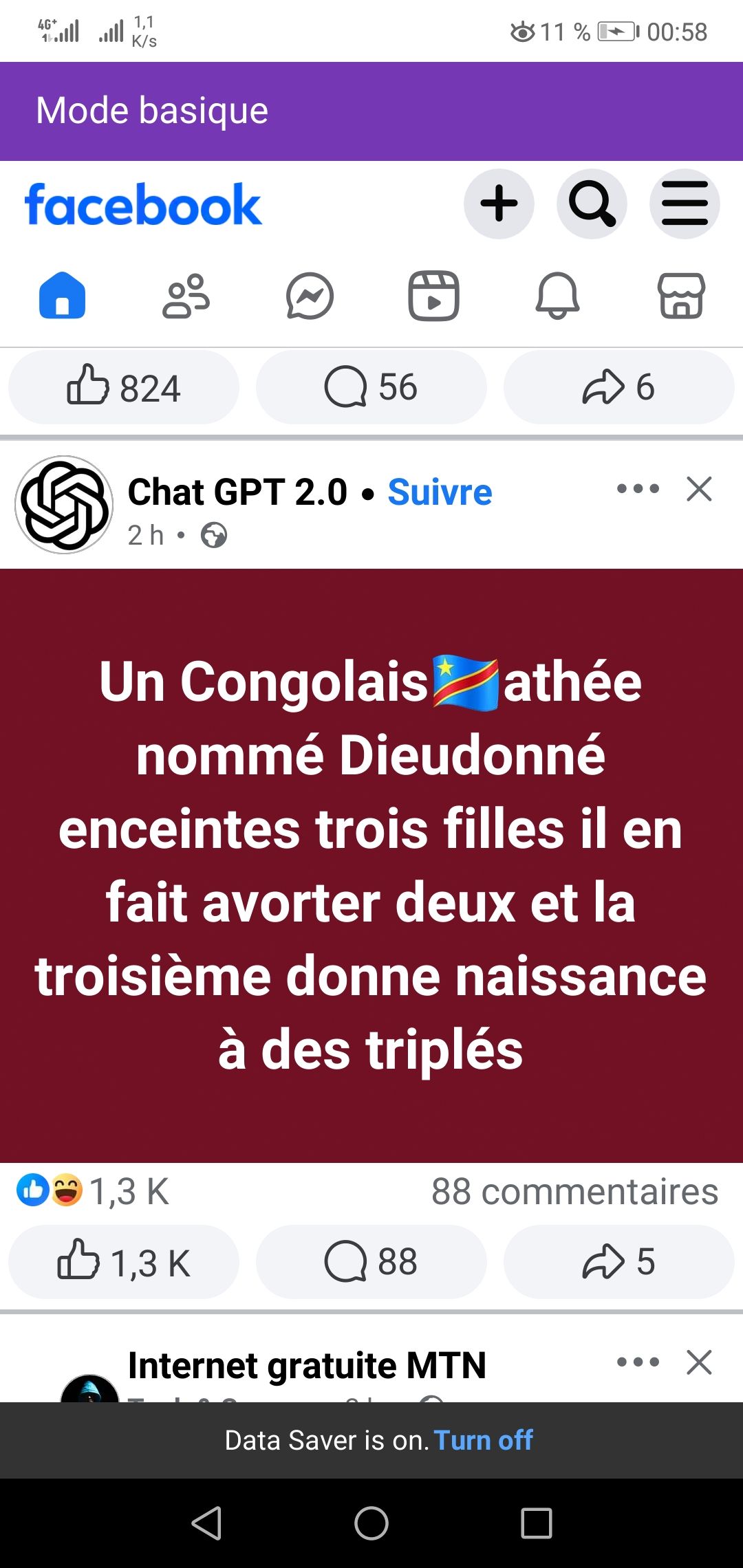Open the hamburger menu
Screen dimensions: 743x1568
[x=685, y=204]
